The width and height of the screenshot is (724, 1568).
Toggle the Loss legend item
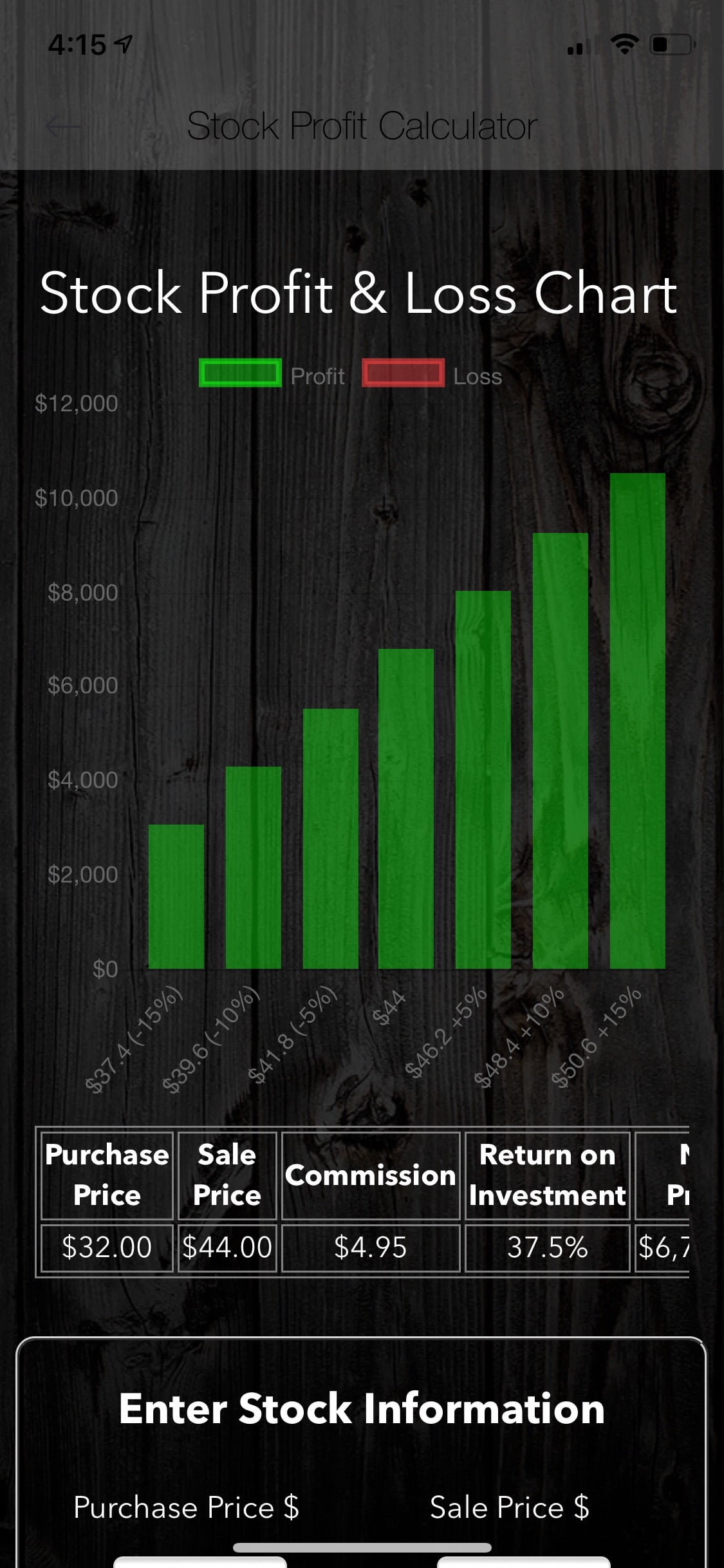(x=432, y=375)
